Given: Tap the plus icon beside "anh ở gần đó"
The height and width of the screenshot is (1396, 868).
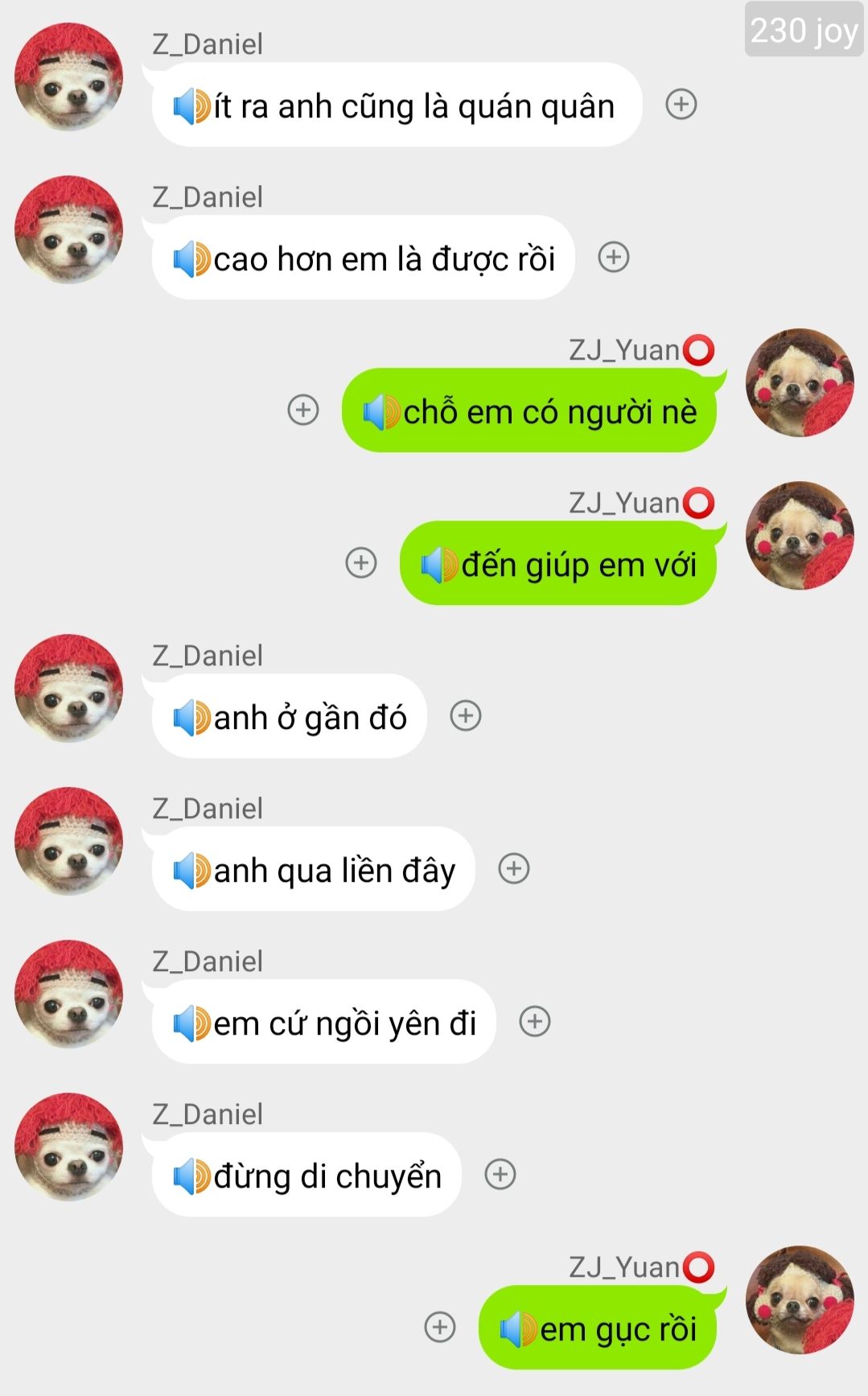Looking at the screenshot, I should 465,716.
